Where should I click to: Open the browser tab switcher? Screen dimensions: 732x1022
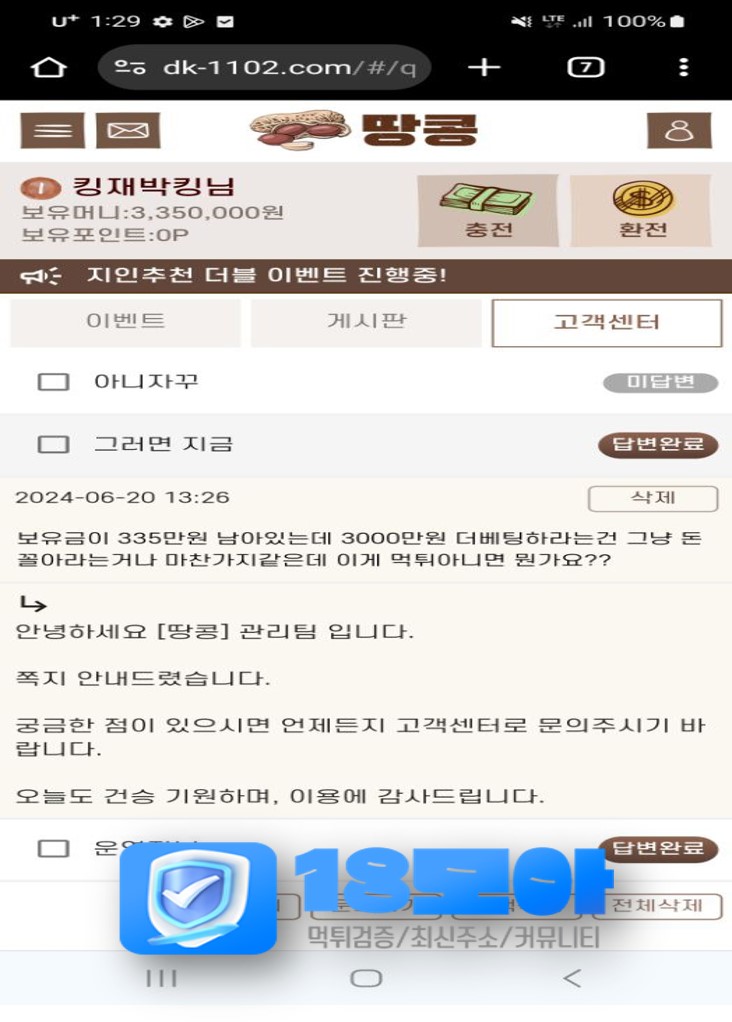585,68
